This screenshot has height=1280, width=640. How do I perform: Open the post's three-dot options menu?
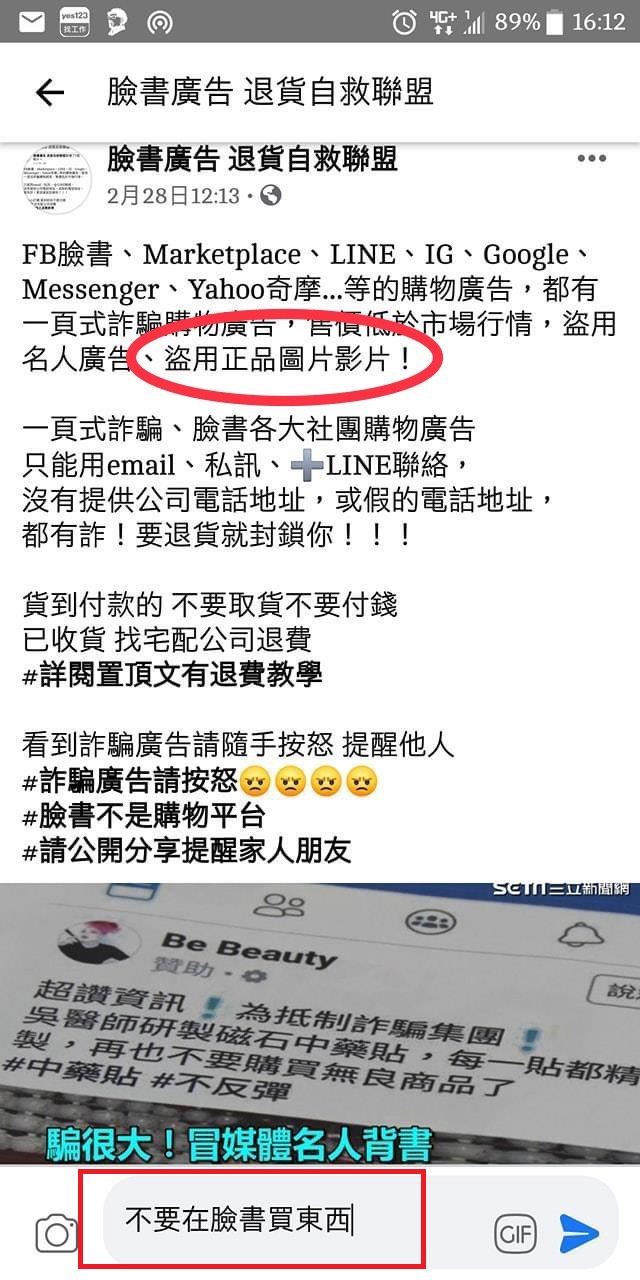(x=591, y=159)
